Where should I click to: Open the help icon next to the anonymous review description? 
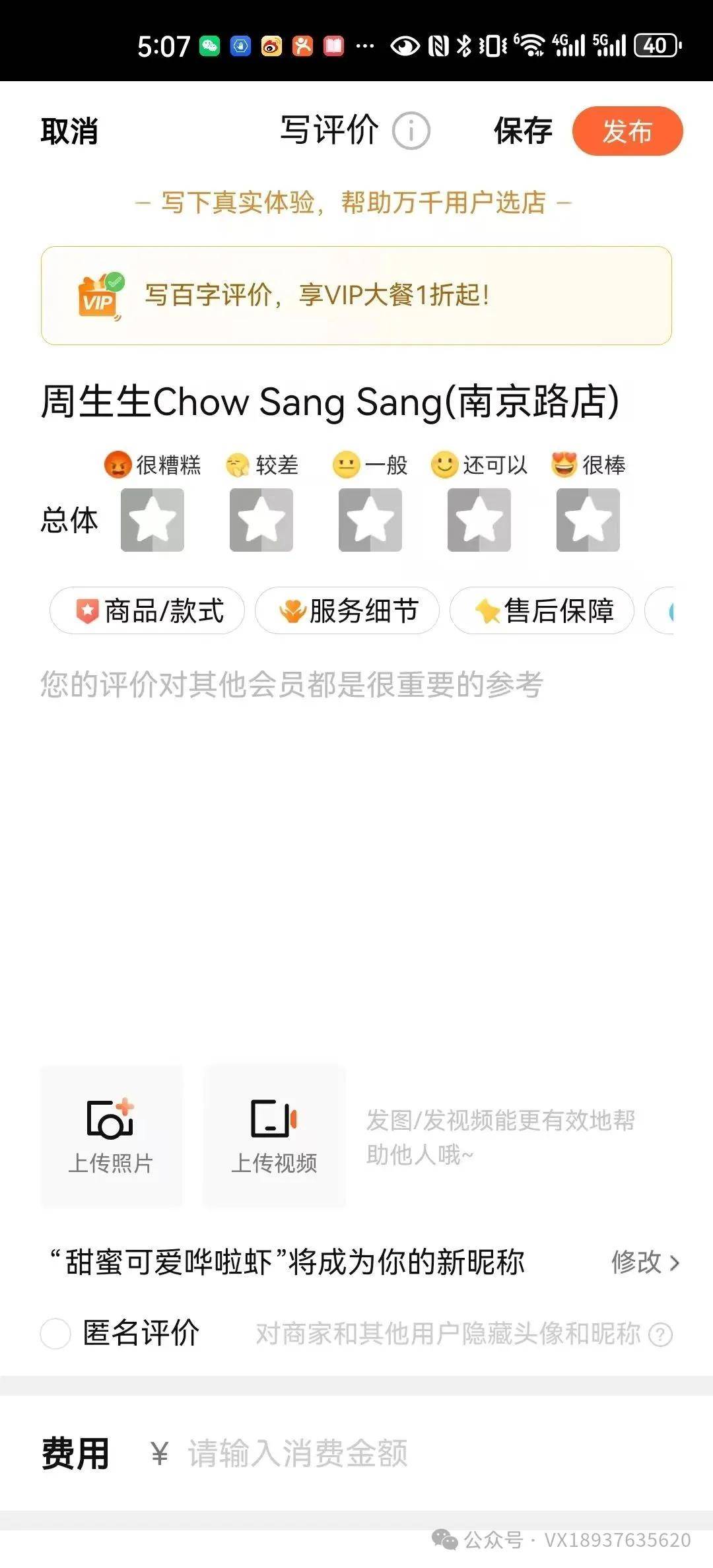click(x=660, y=1334)
